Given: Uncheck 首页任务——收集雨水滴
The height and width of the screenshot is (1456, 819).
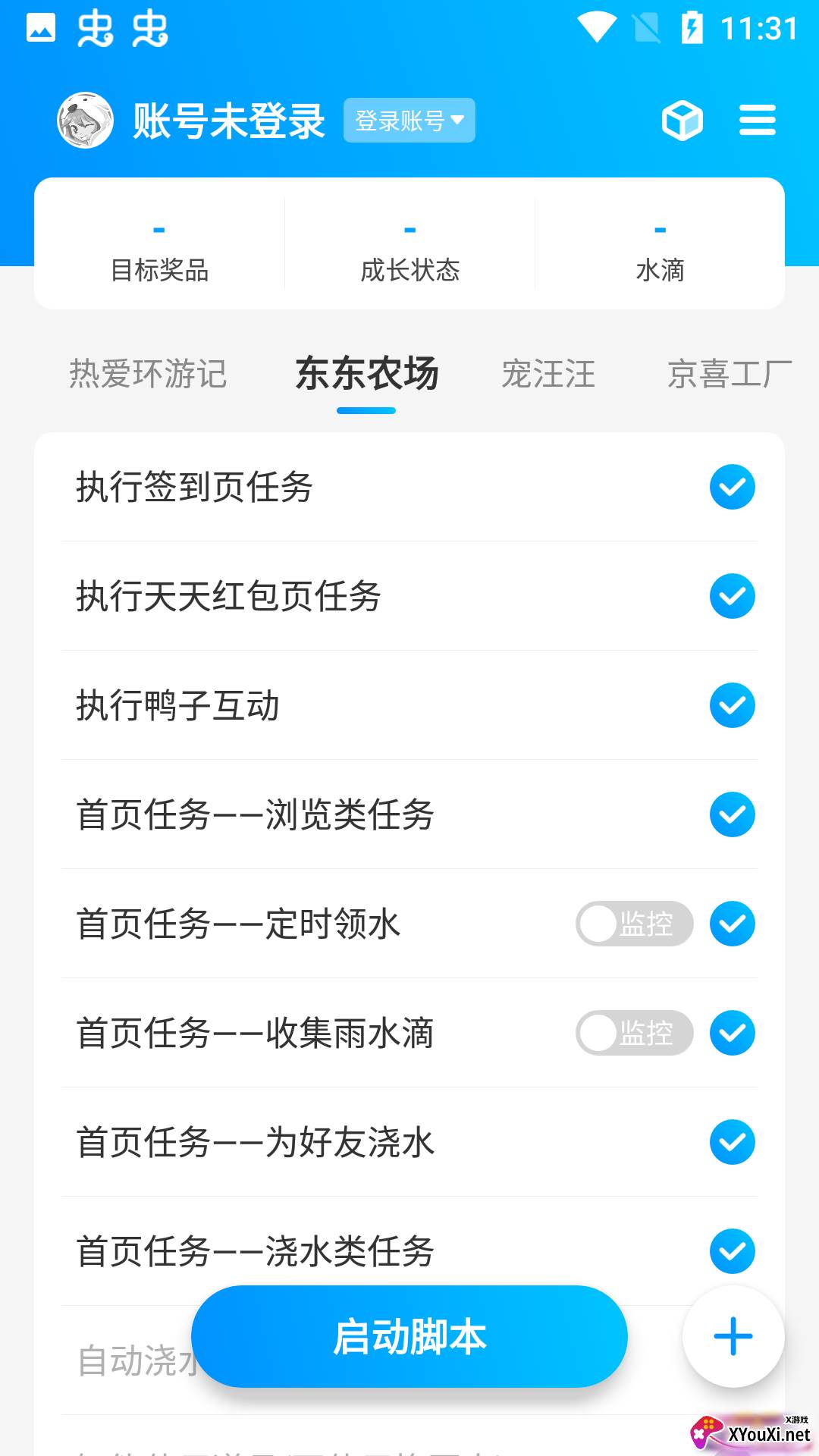Looking at the screenshot, I should pyautogui.click(x=733, y=1033).
